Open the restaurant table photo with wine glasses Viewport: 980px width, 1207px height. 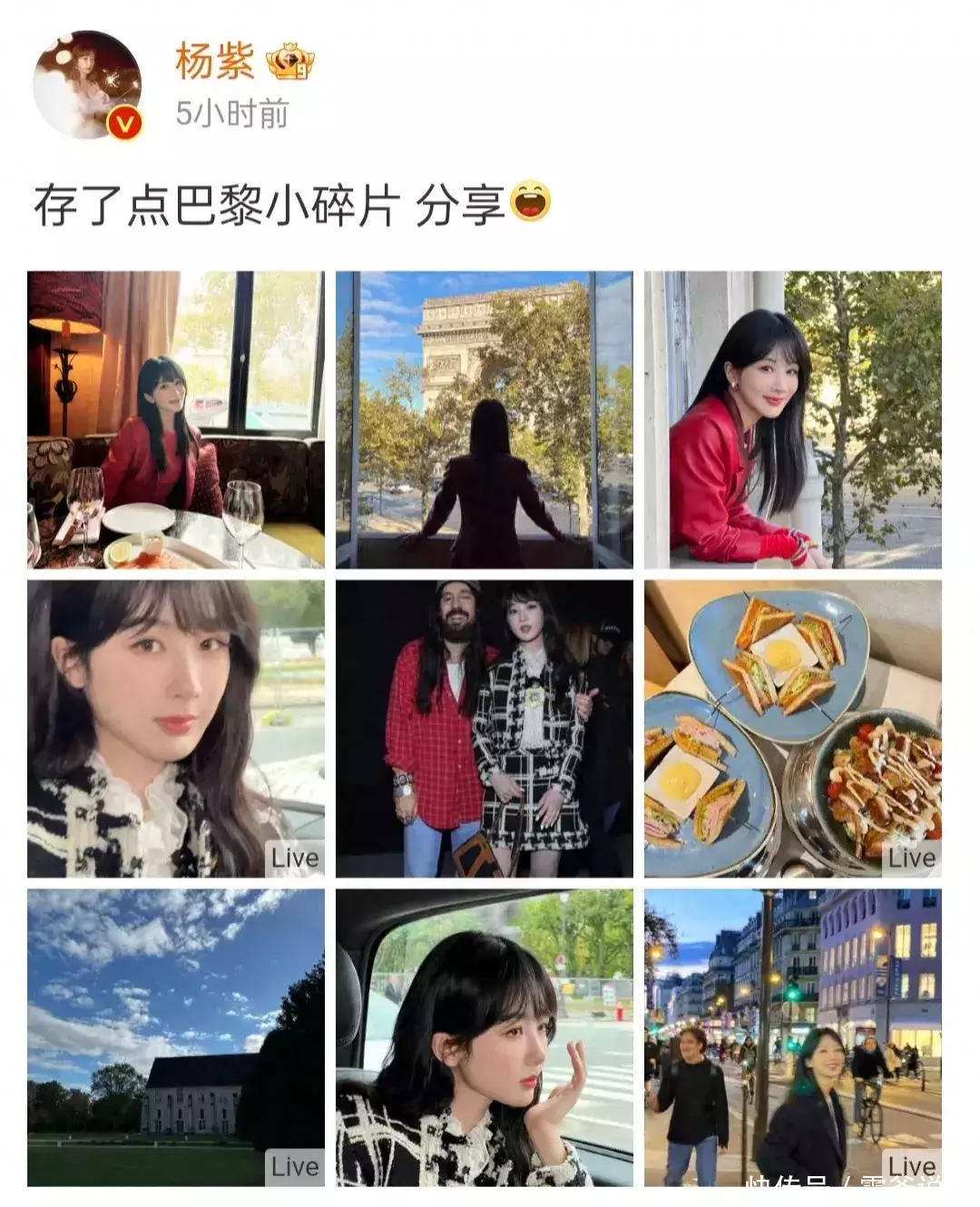click(176, 420)
